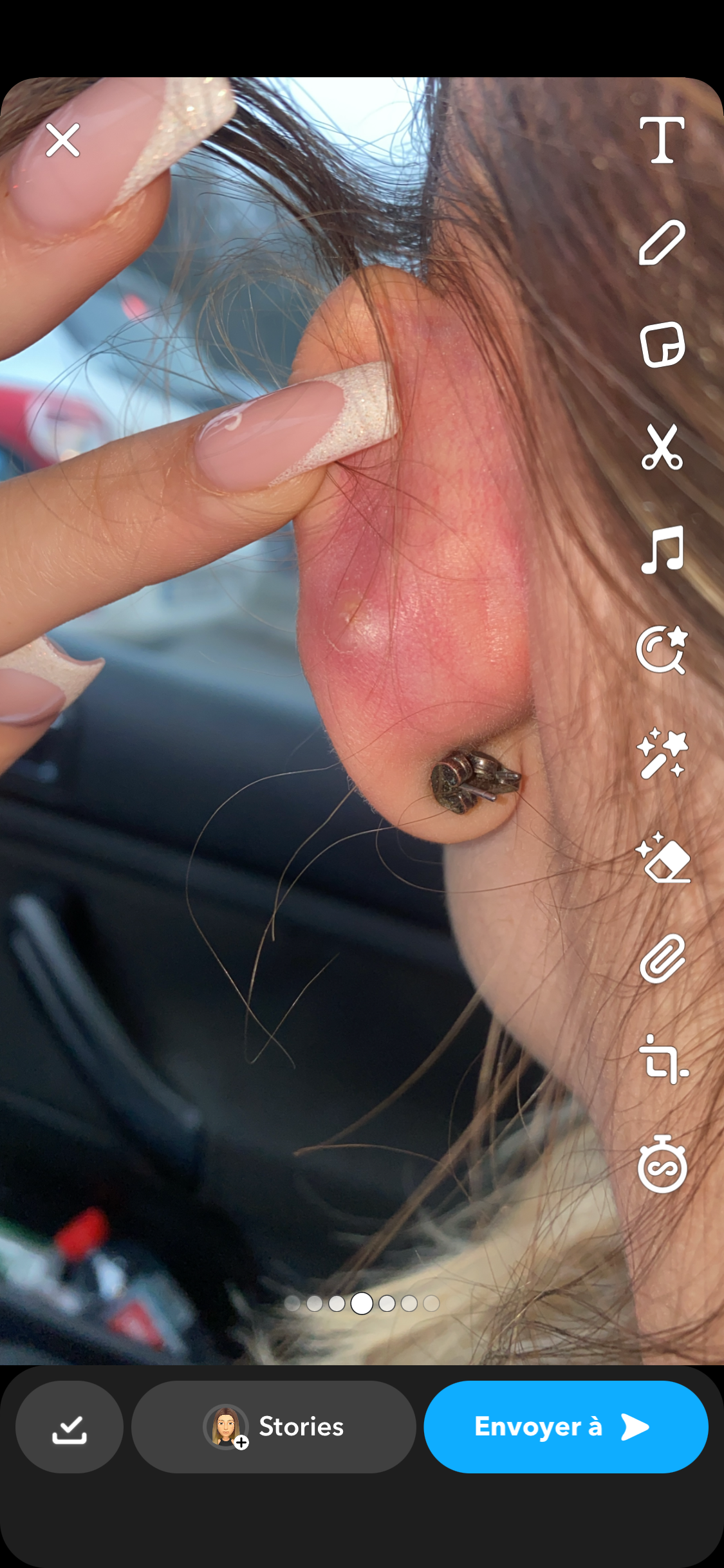724x1568 pixels.
Task: Open the crop and rotate tool
Action: [664, 1060]
